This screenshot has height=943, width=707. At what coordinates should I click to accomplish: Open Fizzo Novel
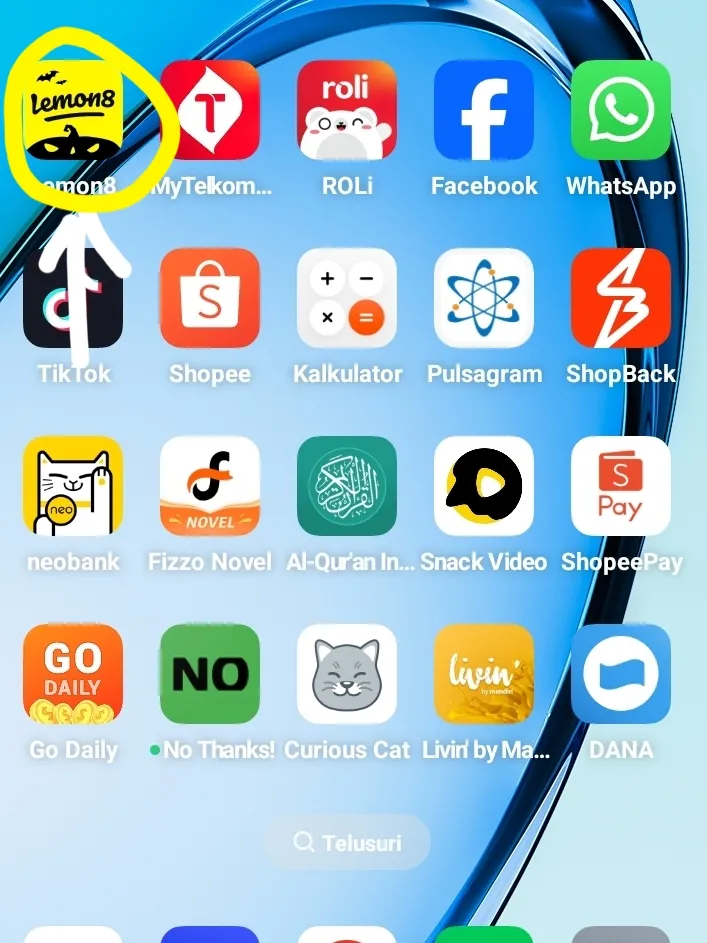(210, 486)
